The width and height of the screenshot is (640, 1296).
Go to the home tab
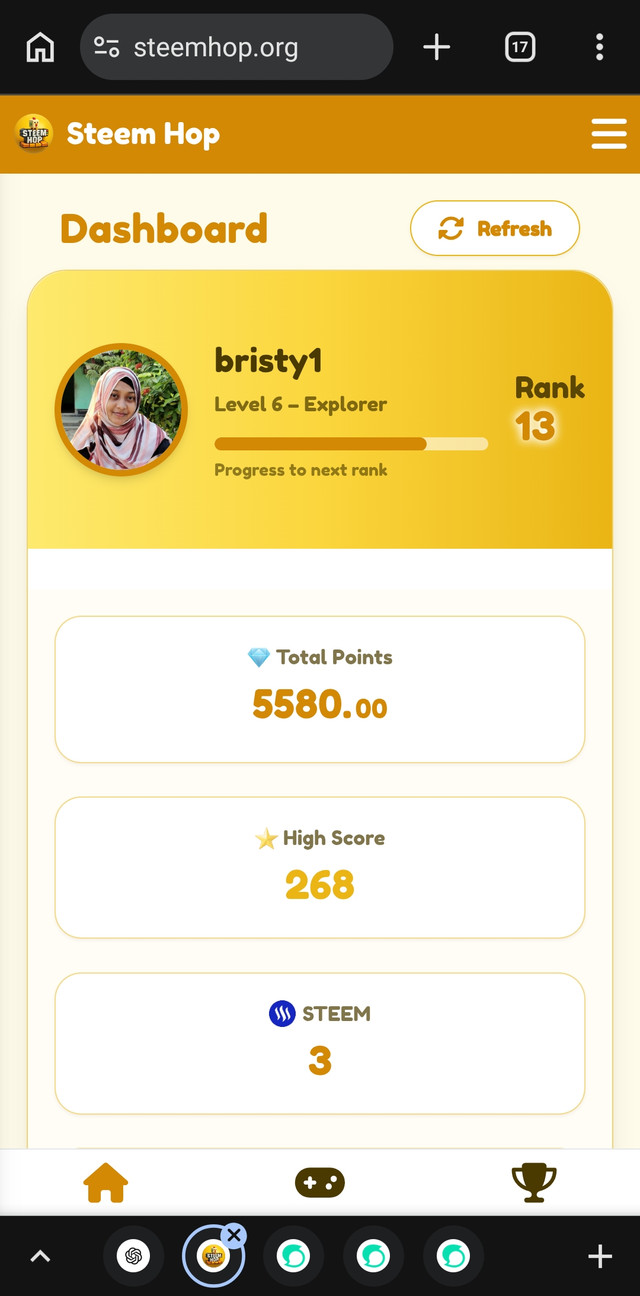point(106,1183)
